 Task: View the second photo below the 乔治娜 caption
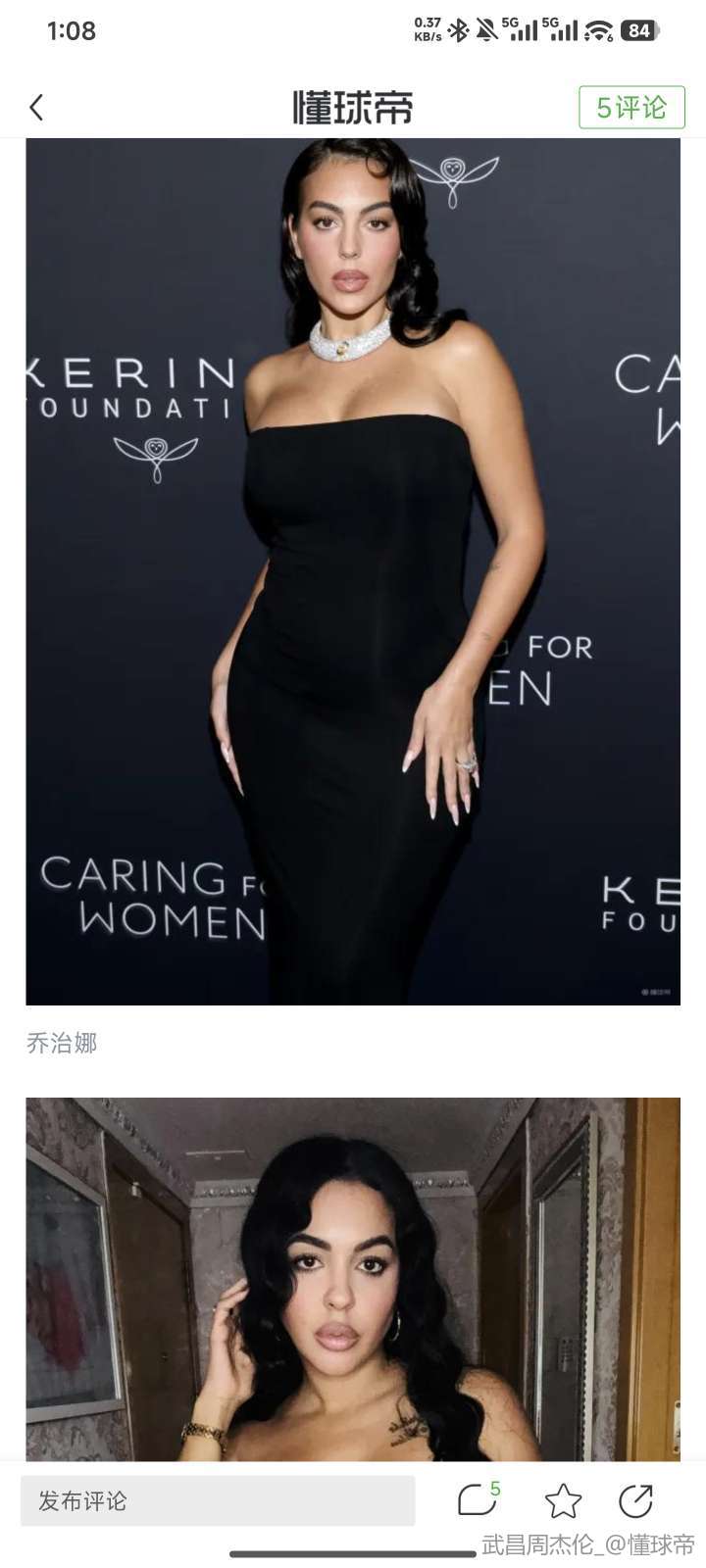(353, 1279)
